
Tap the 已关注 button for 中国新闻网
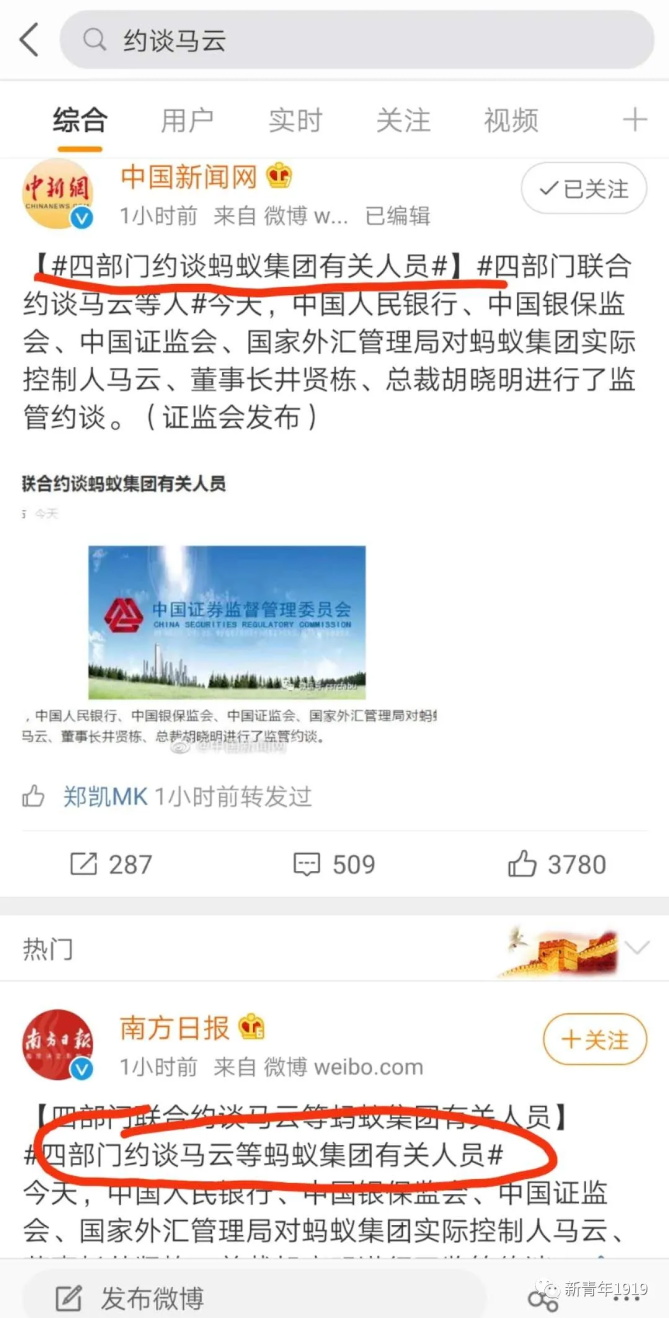[x=584, y=188]
